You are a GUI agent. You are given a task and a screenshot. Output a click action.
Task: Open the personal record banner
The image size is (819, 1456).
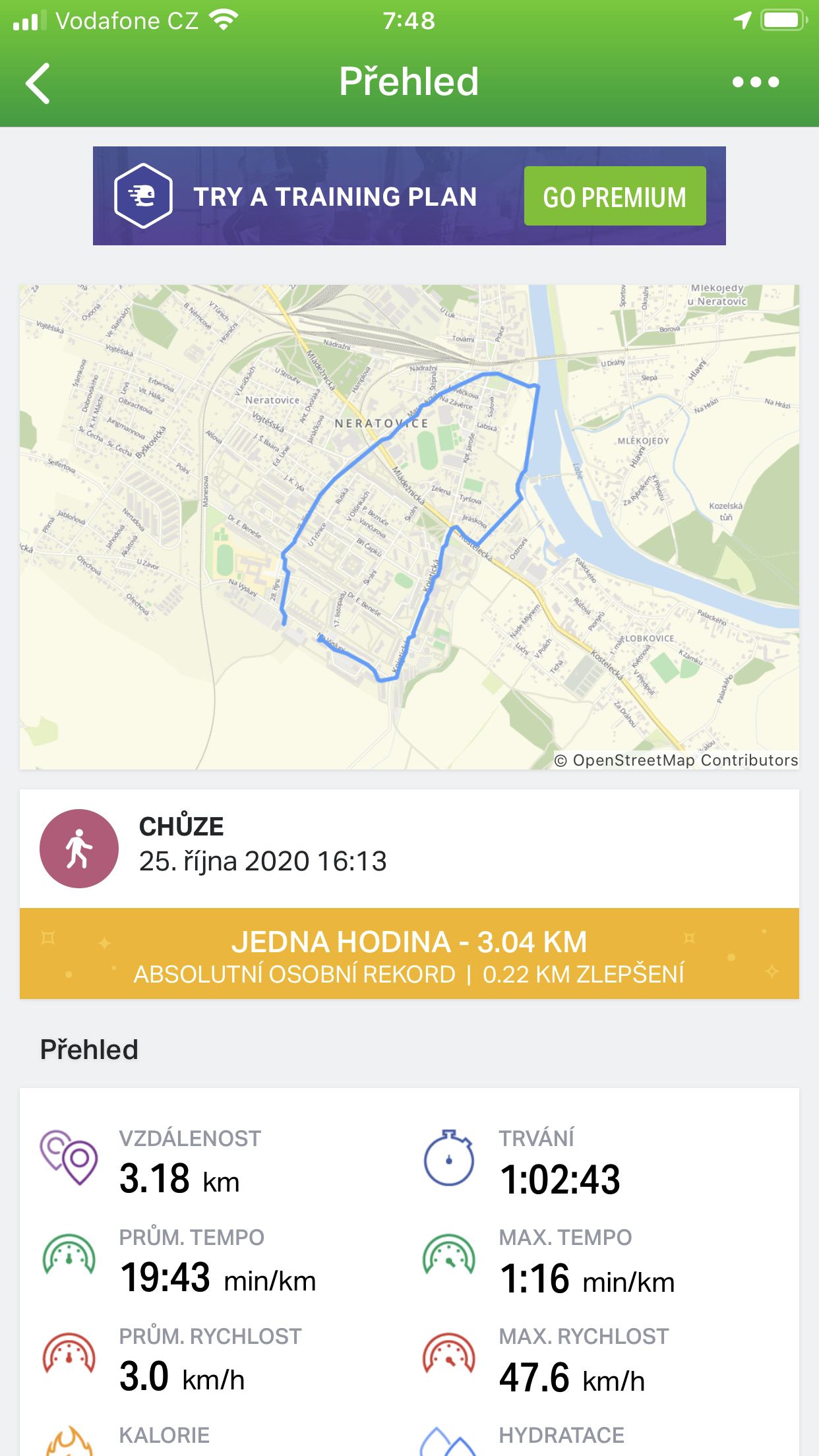(x=409, y=954)
